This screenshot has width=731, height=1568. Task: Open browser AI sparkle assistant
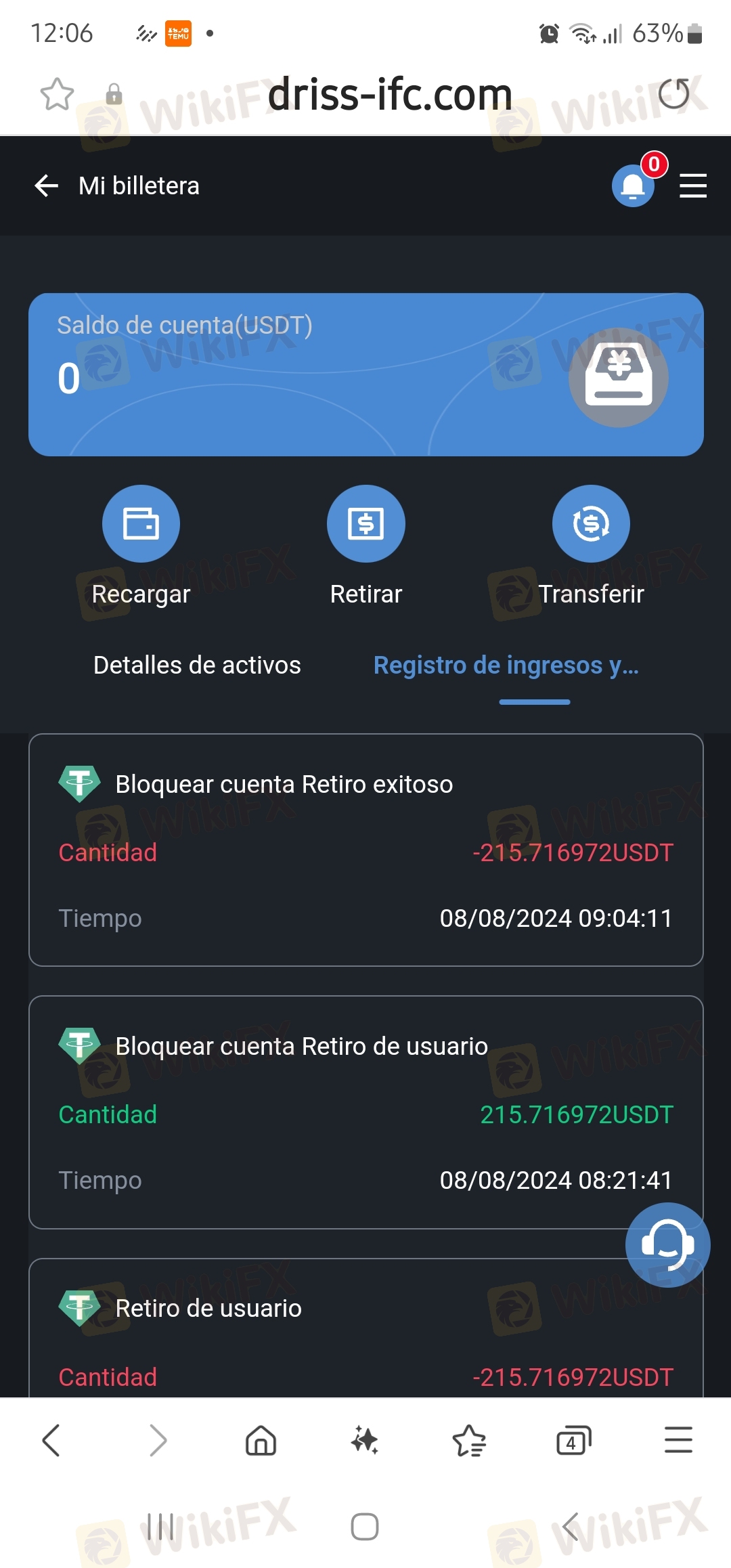[x=365, y=1439]
